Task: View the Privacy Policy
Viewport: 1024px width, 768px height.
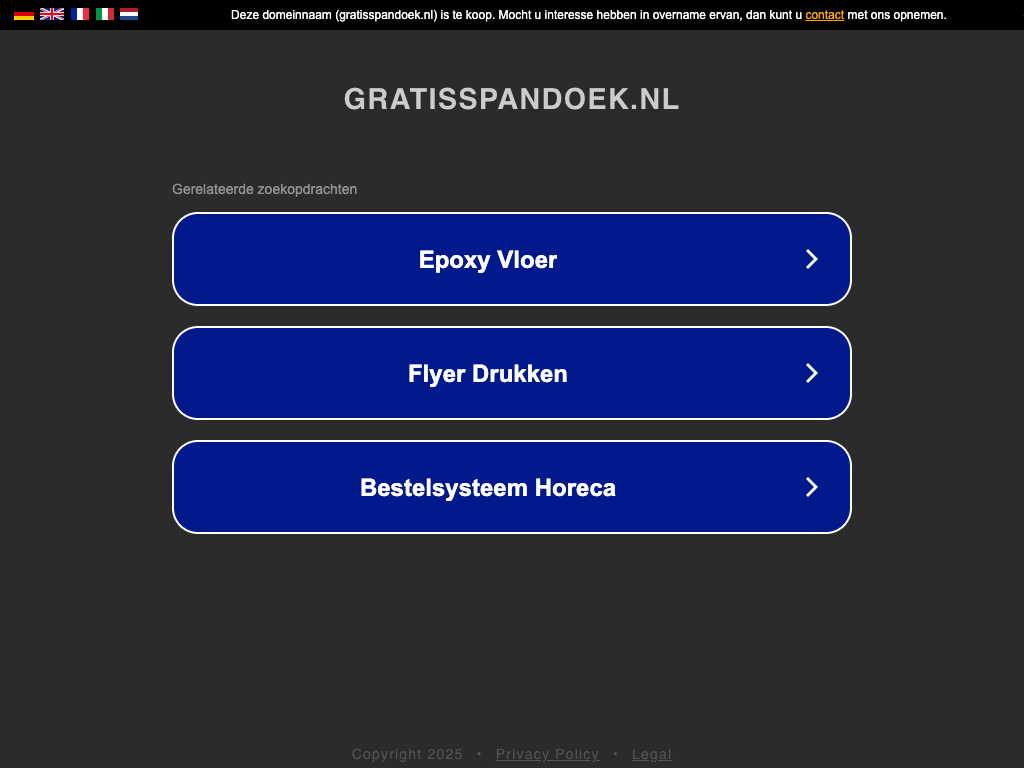Action: point(547,754)
